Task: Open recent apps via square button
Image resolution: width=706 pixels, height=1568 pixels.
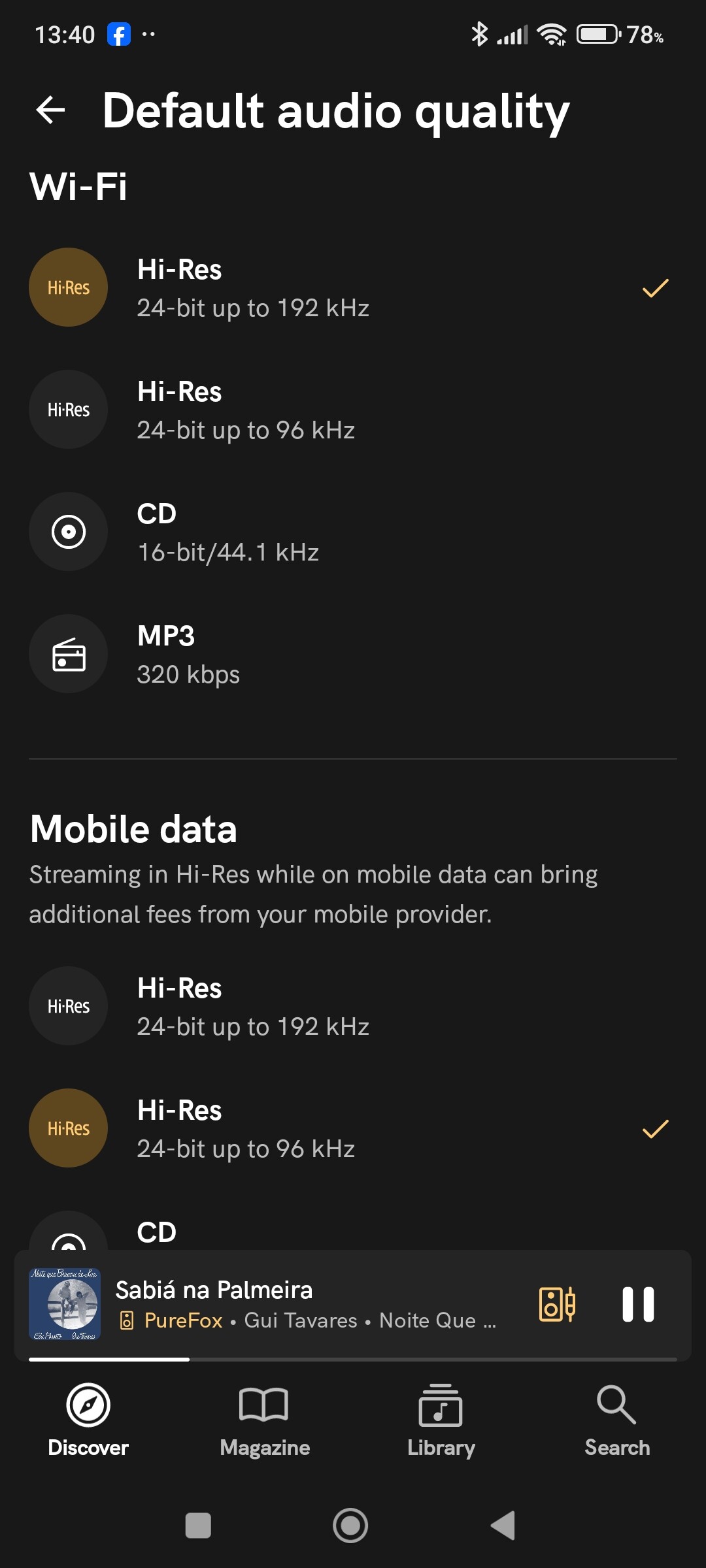Action: pos(198,1526)
